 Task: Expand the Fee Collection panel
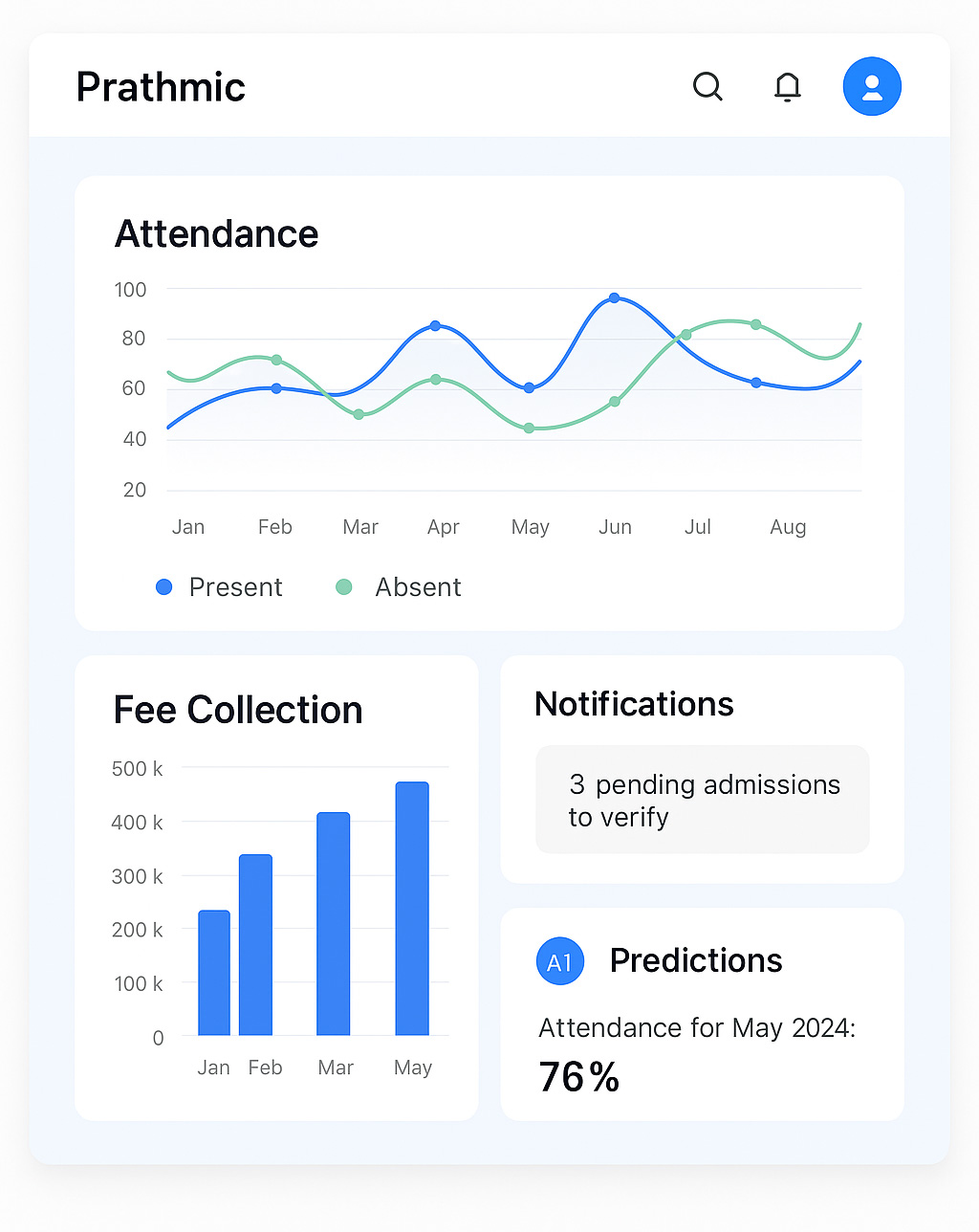click(x=276, y=887)
